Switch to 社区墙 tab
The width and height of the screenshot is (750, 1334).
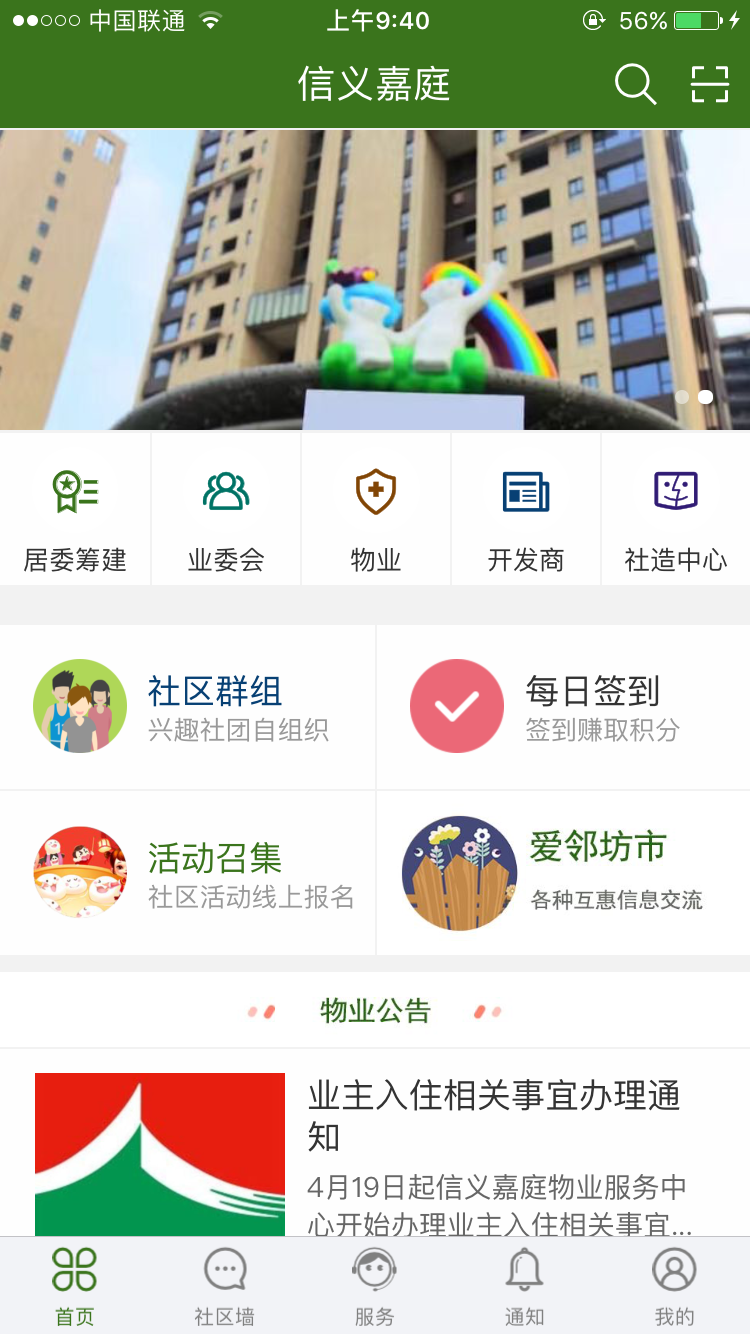[x=224, y=1286]
